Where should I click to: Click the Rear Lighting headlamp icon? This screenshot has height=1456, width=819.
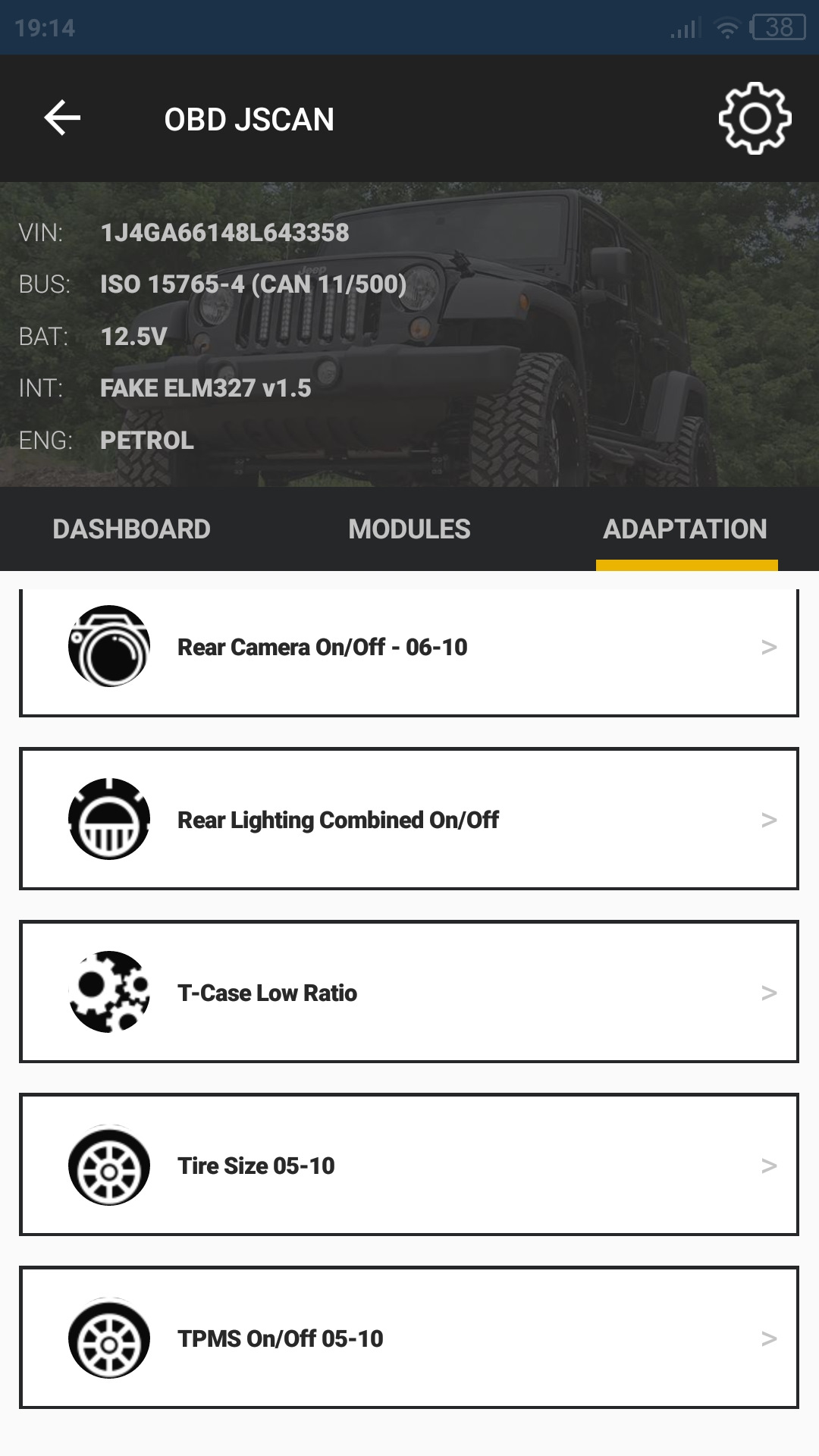click(108, 820)
